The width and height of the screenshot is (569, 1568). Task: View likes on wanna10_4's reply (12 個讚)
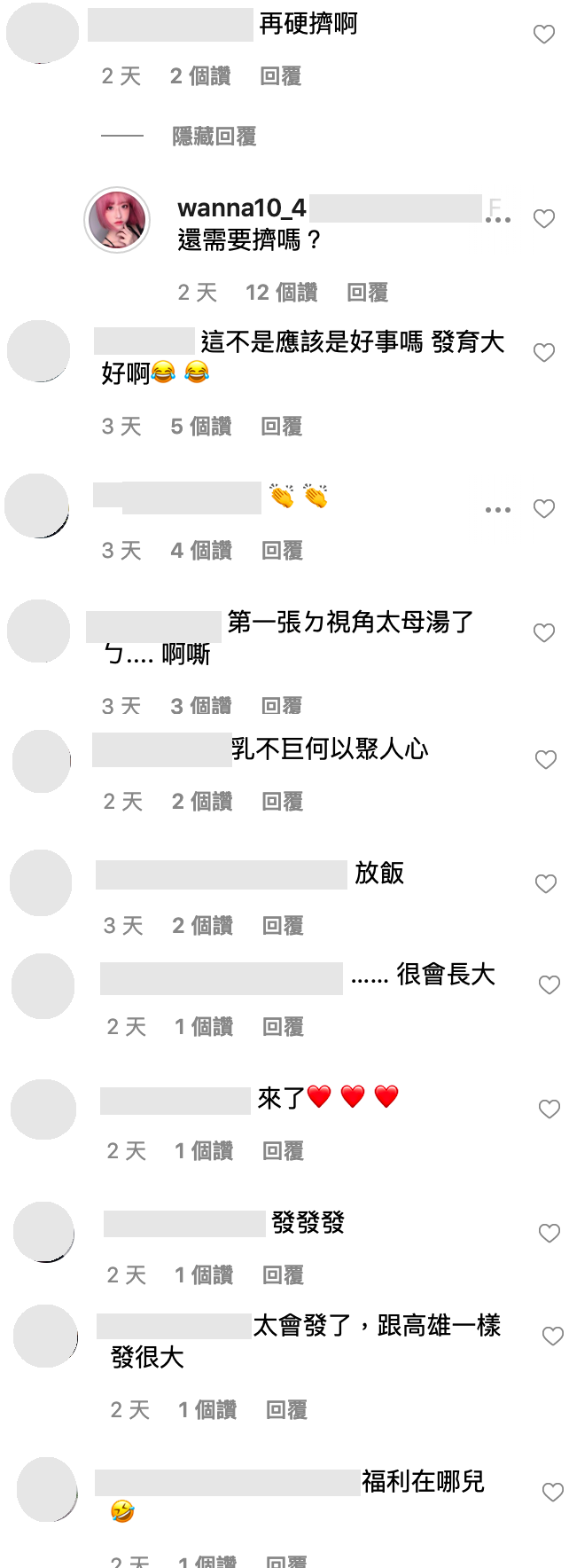(x=281, y=293)
